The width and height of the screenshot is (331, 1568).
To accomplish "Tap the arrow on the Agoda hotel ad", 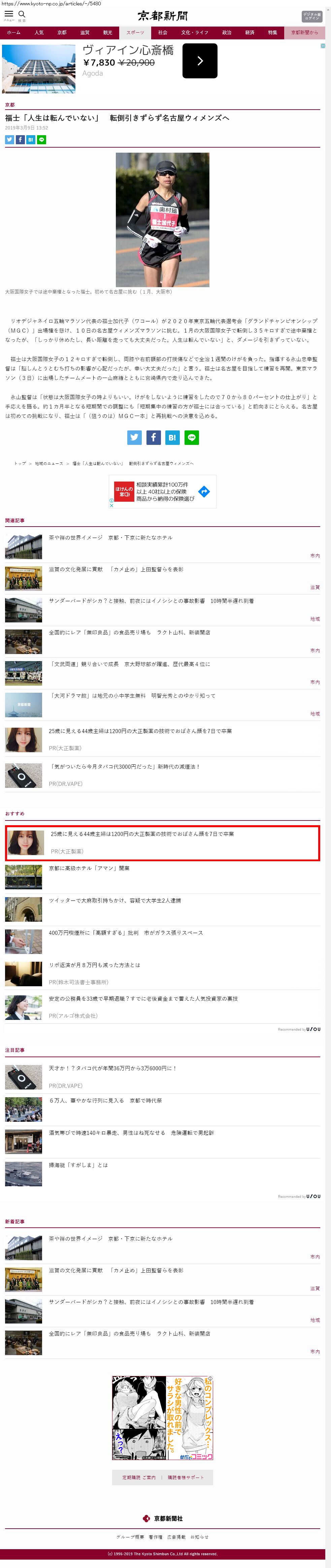I will [x=199, y=61].
